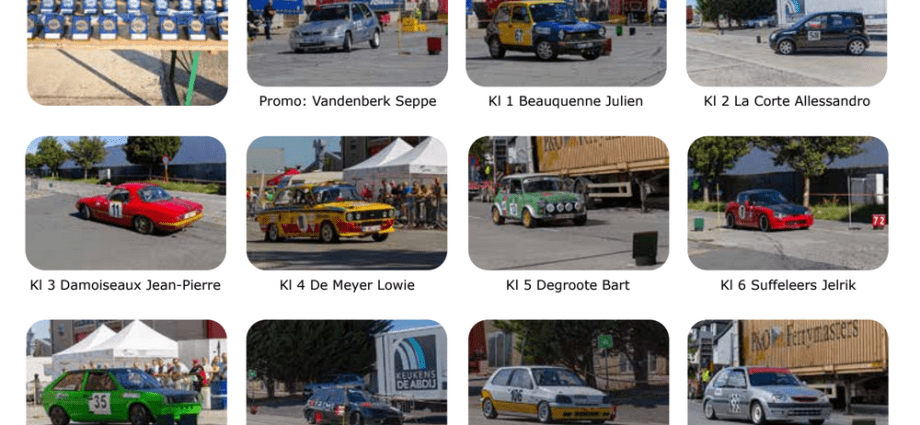Image resolution: width=920 pixels, height=425 pixels.
Task: Open the Promo: Vandenberk Seppe photo
Action: [x=347, y=42]
